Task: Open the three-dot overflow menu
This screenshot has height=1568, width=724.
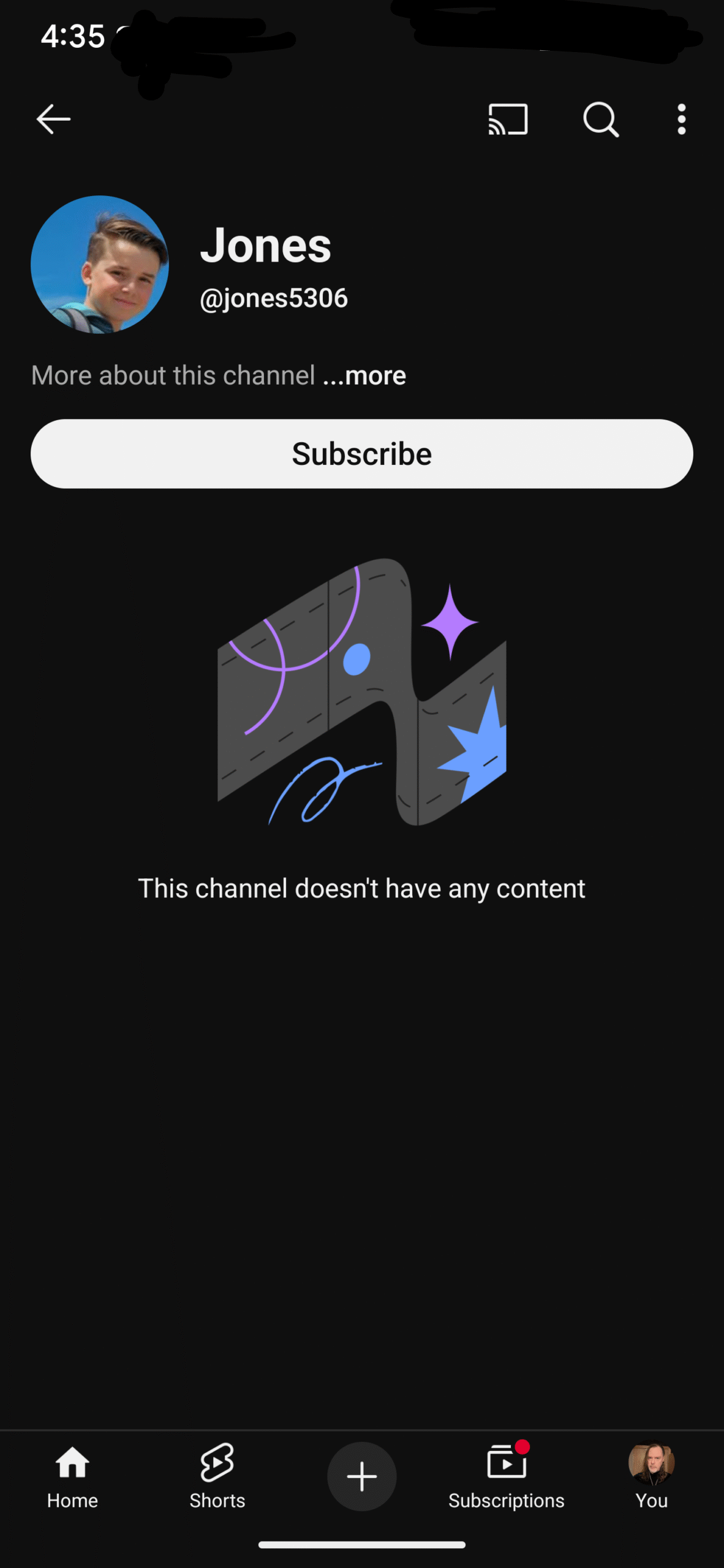Action: point(681,119)
